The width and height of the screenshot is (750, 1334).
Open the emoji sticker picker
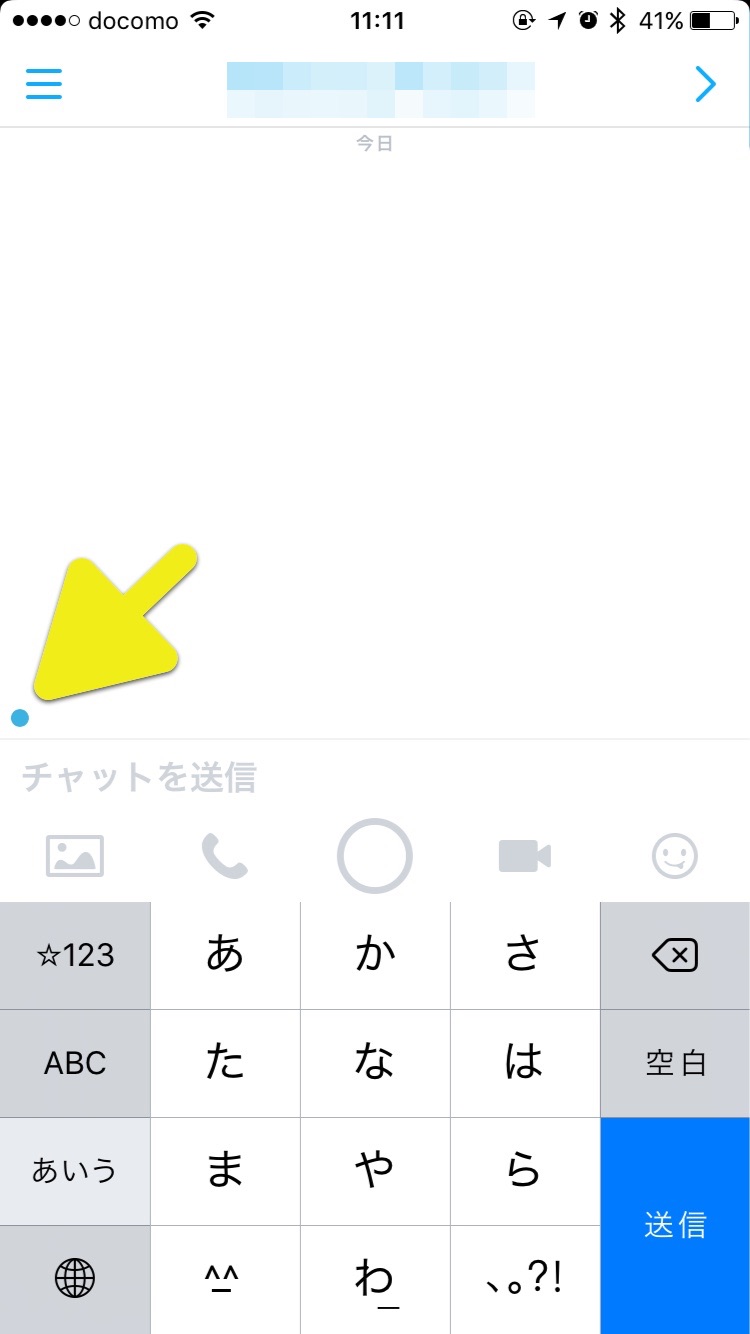click(x=675, y=856)
